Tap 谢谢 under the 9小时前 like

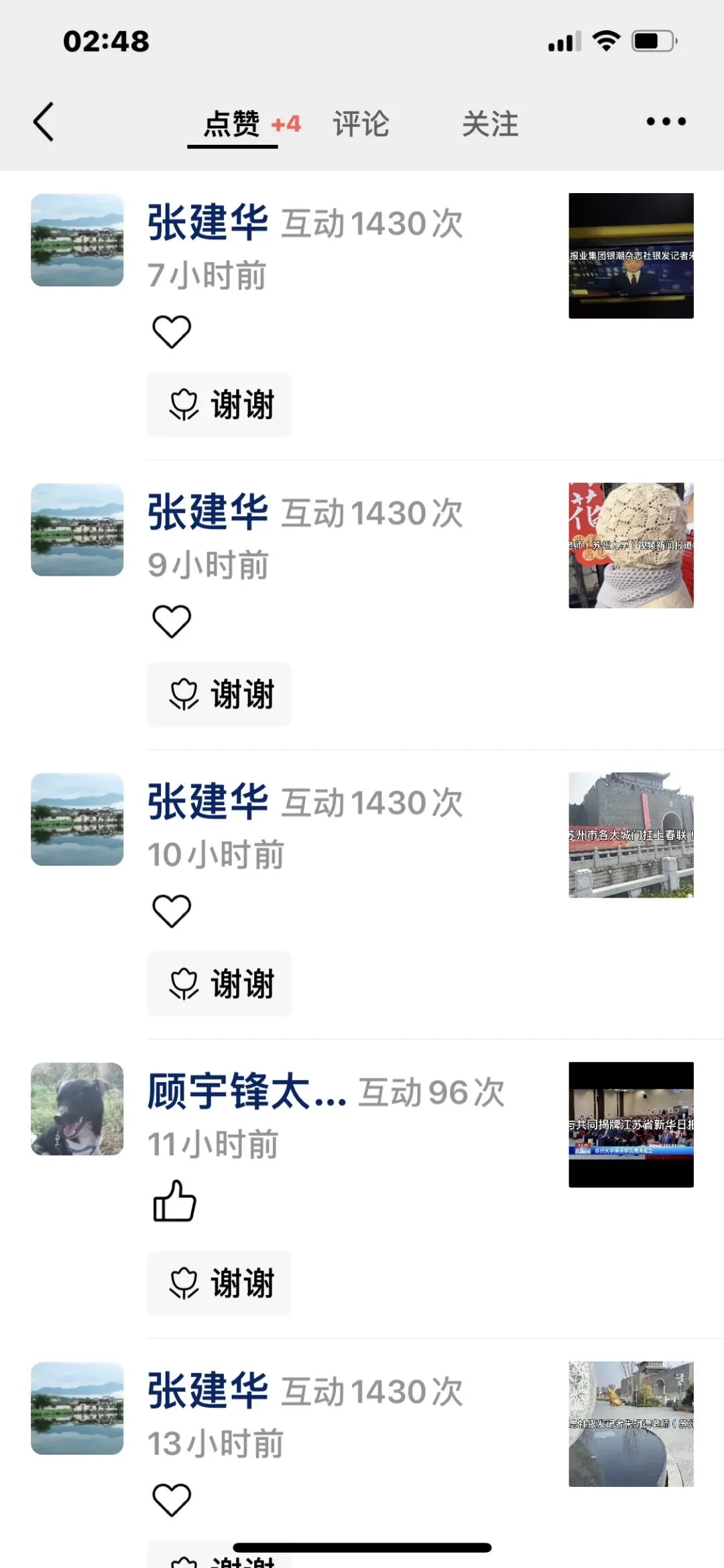[219, 695]
